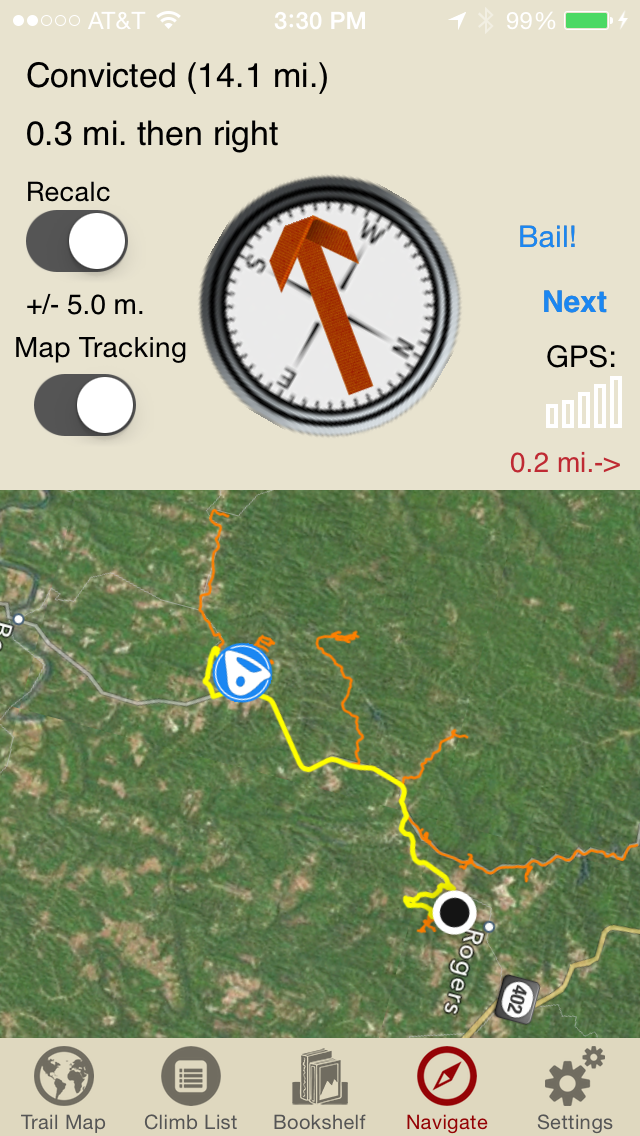Tap the black destination marker on map

(x=455, y=911)
